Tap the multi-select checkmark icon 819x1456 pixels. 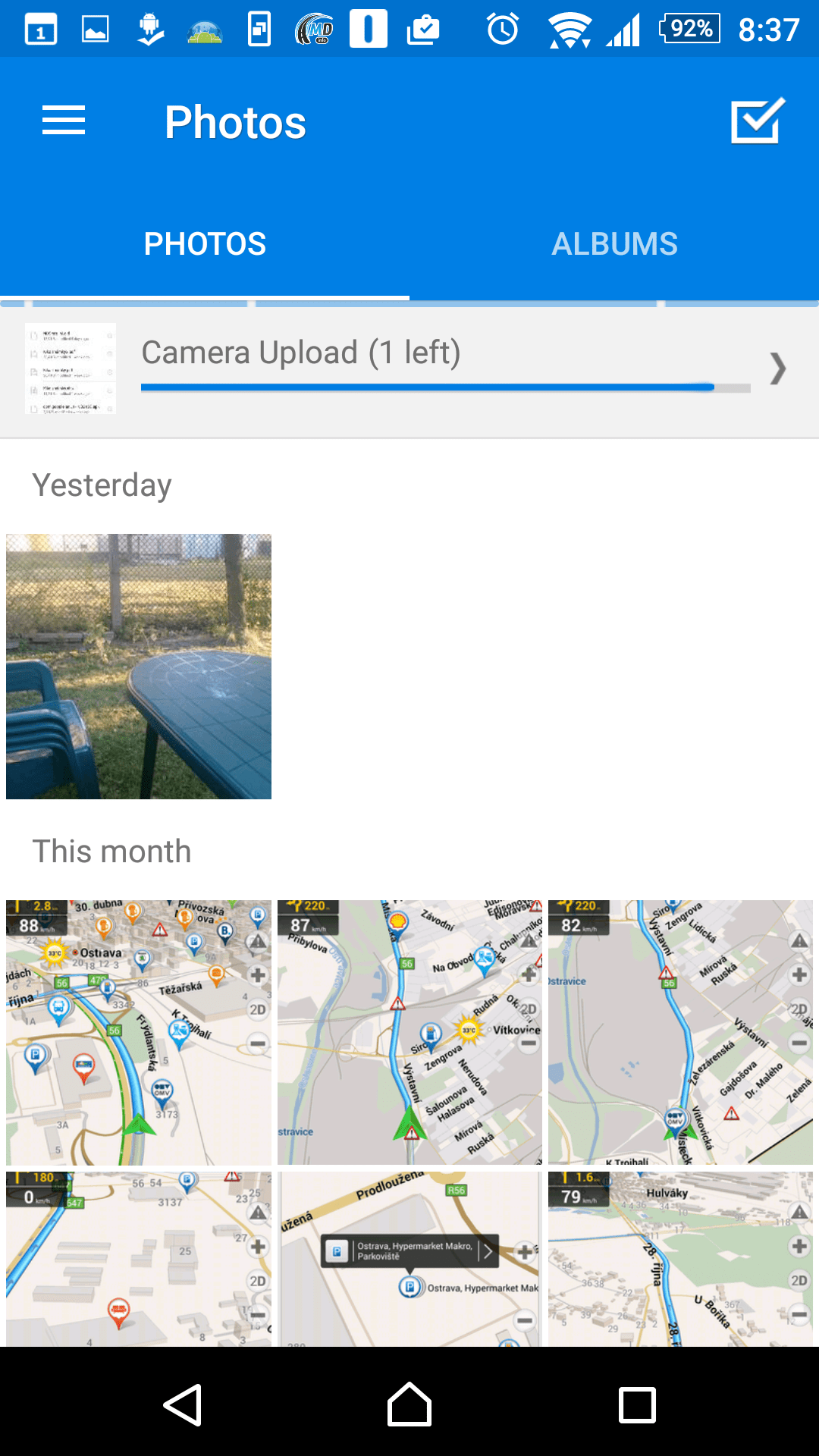(758, 121)
